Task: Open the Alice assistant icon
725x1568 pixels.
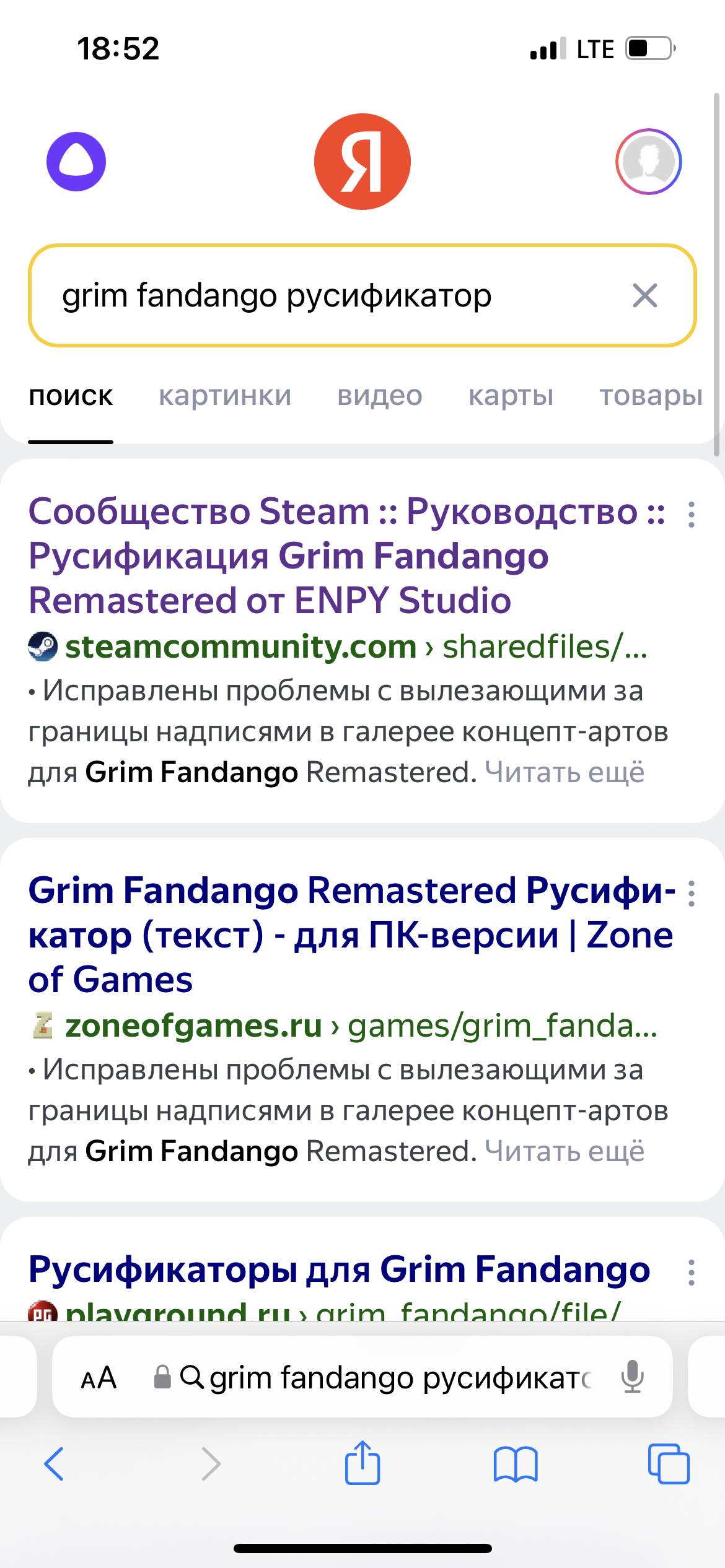Action: tap(76, 162)
